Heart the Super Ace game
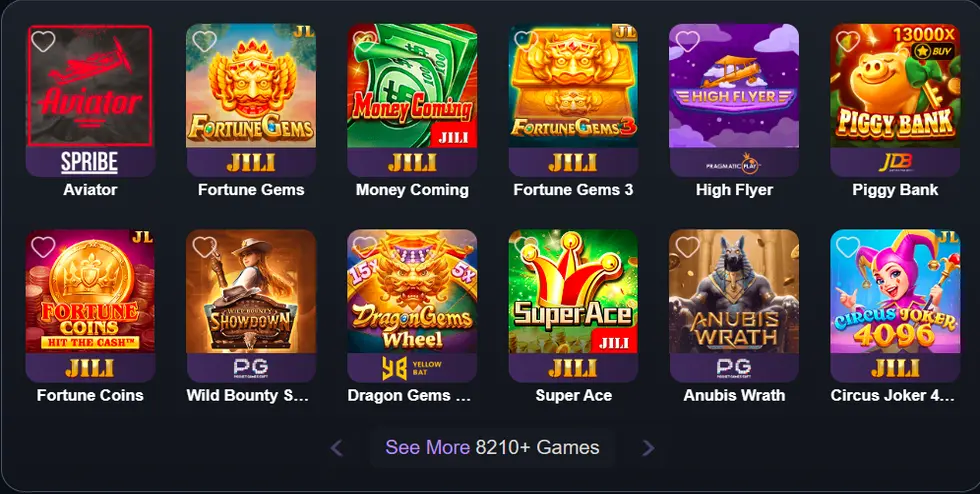Viewport: 980px width, 494px height. click(x=526, y=247)
